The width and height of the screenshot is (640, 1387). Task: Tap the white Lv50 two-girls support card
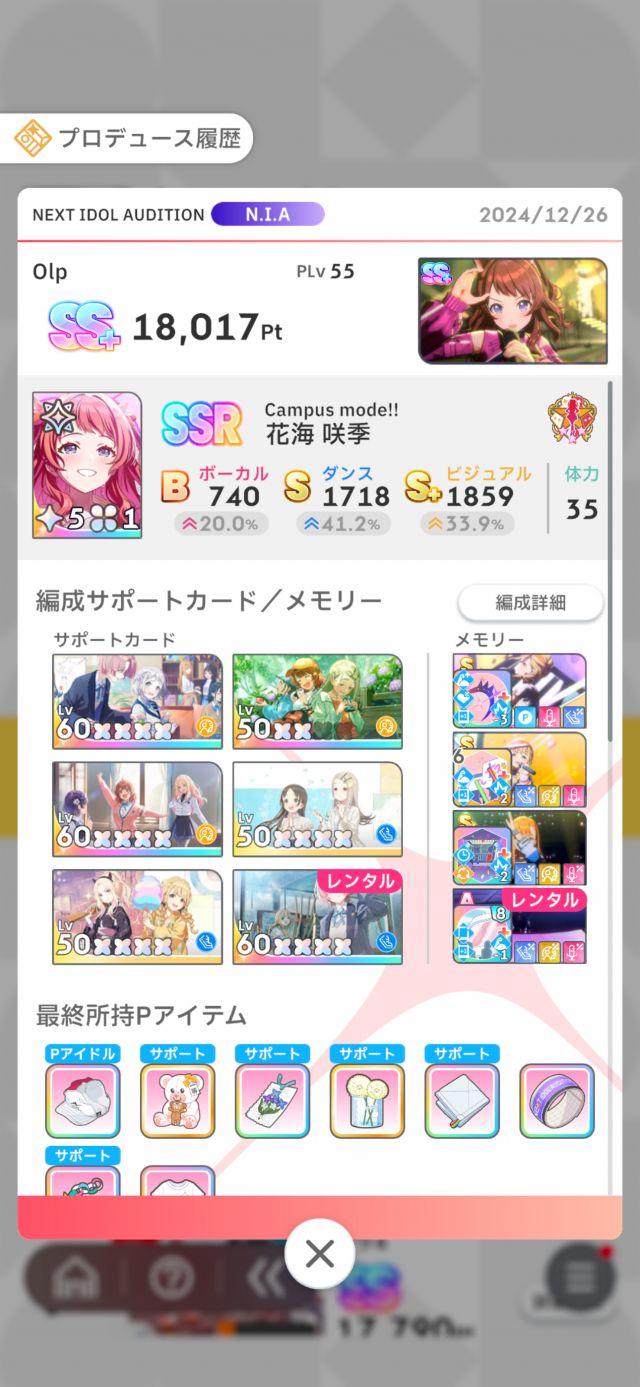pos(318,809)
